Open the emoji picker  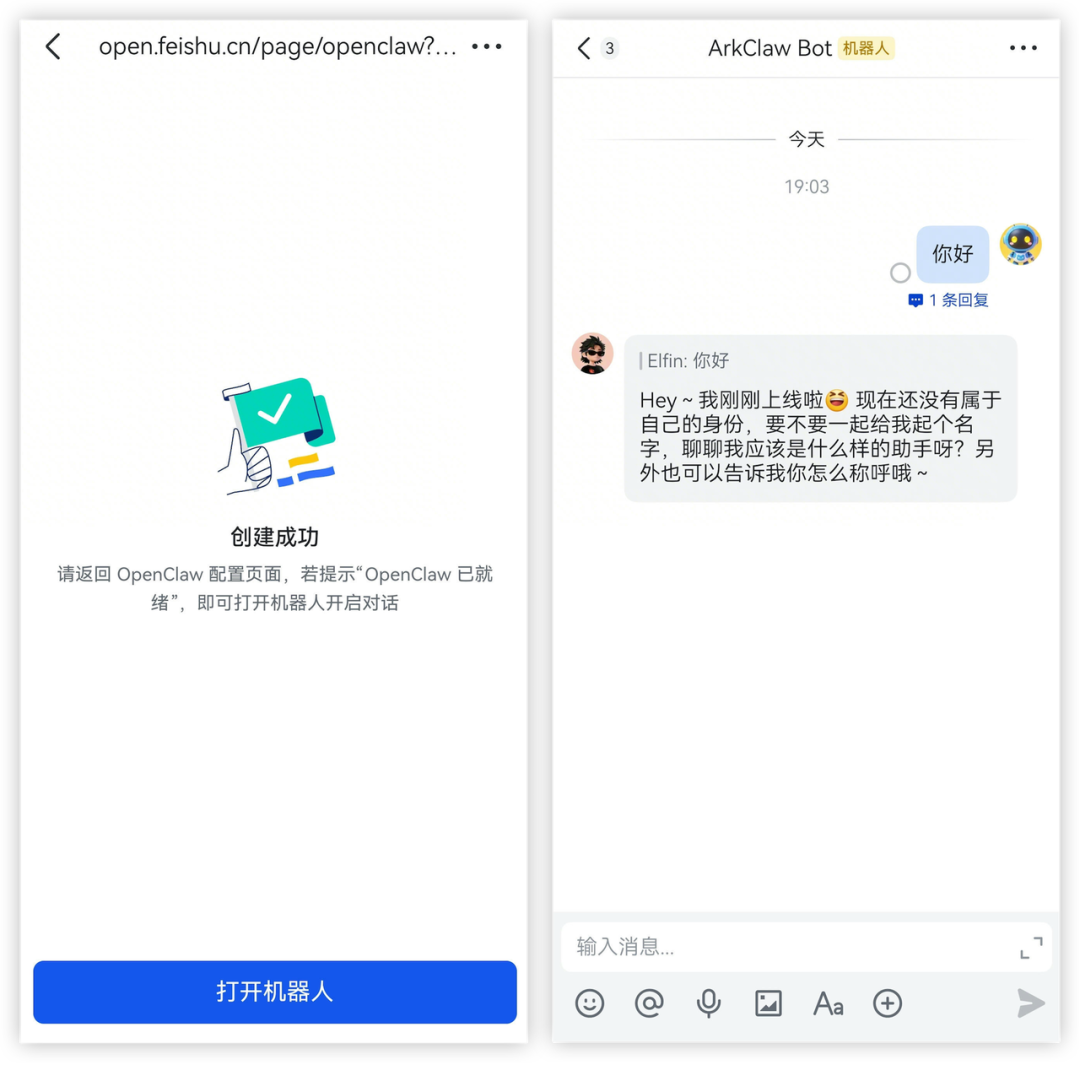[x=590, y=1003]
